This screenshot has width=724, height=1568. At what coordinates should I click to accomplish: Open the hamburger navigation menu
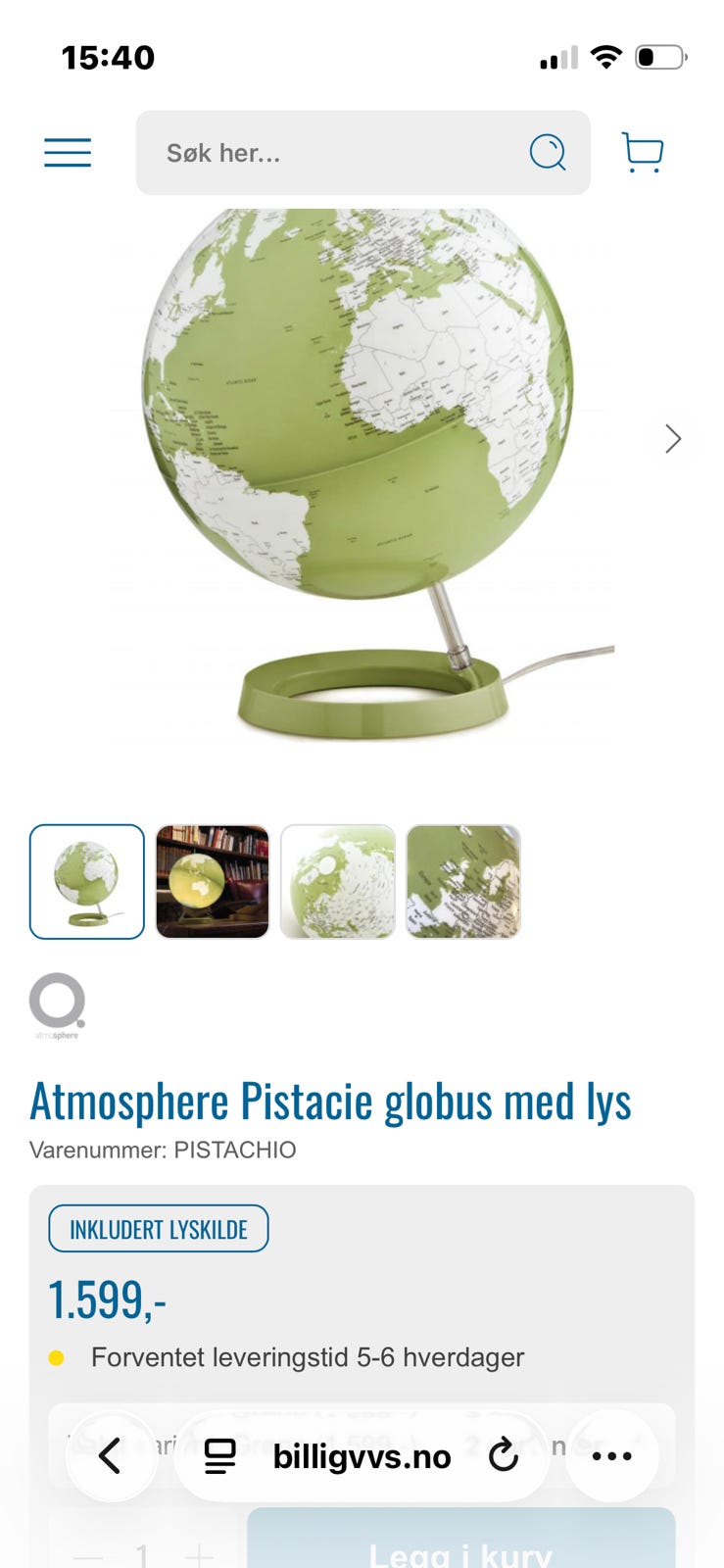pyautogui.click(x=67, y=153)
